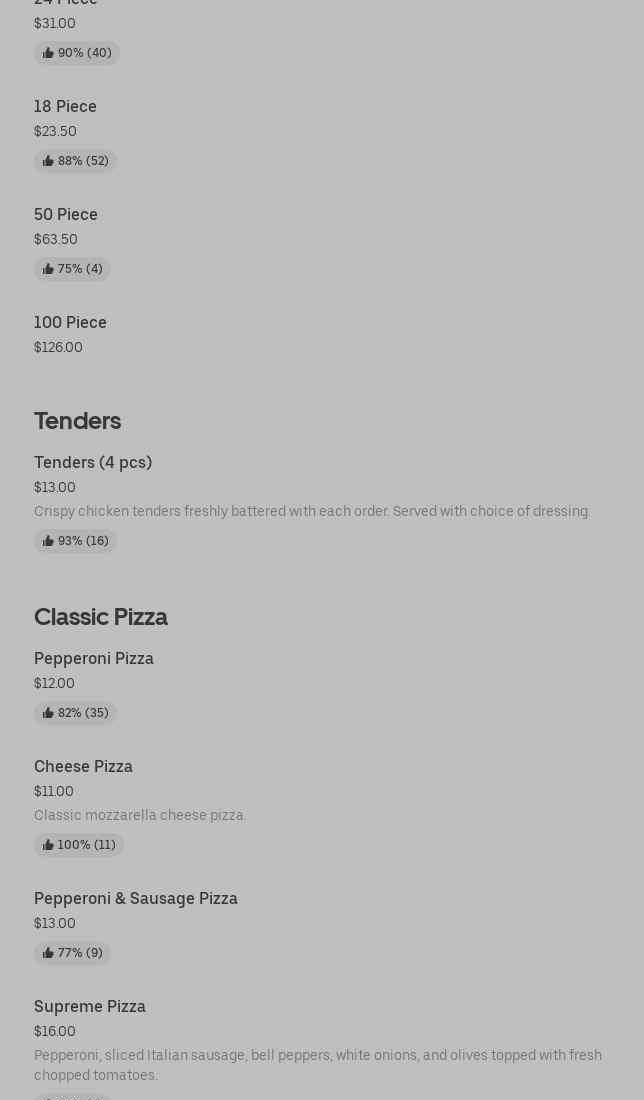644x1100 pixels.
Task: Choose Pepperoni & Sausage Pizza
Action: coord(136,899)
